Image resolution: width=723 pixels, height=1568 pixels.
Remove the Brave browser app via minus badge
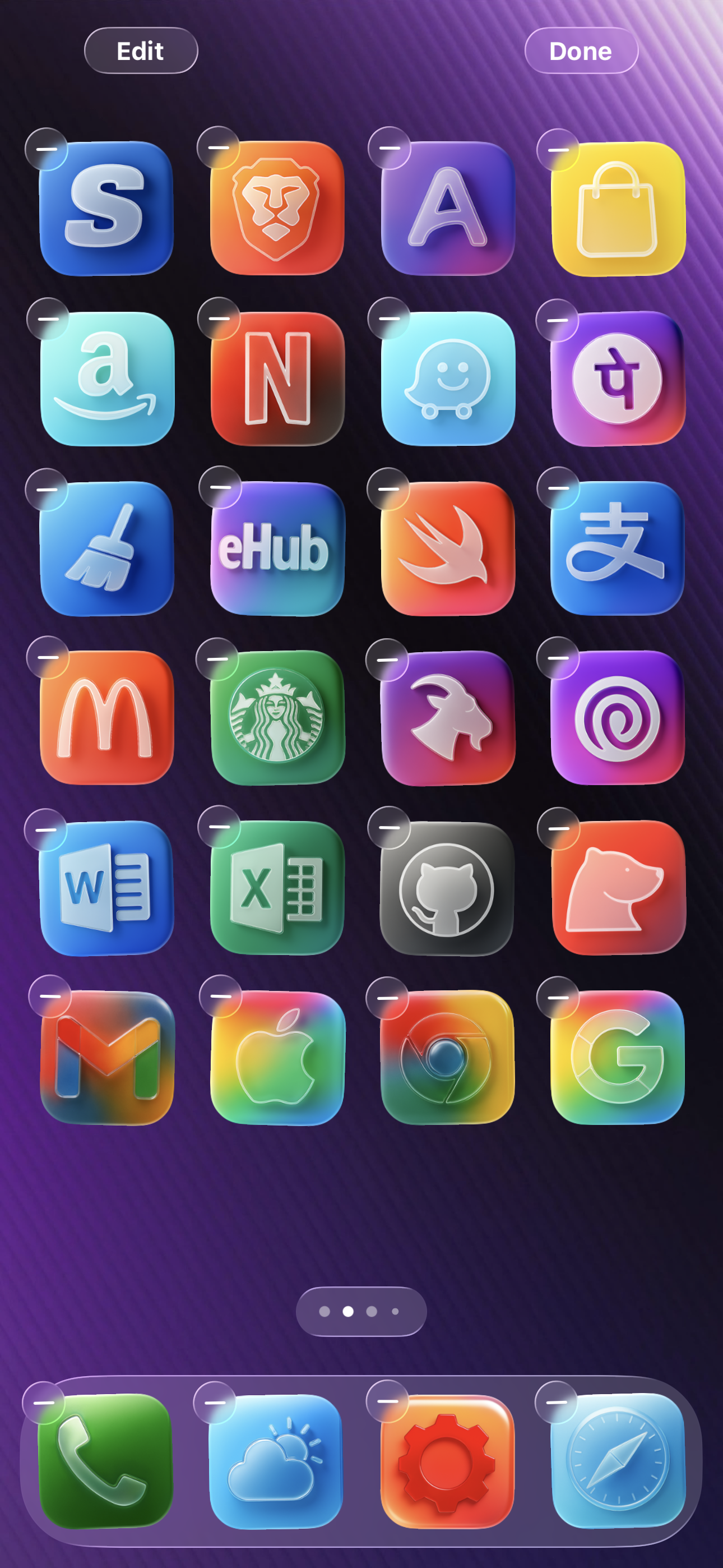(x=218, y=147)
